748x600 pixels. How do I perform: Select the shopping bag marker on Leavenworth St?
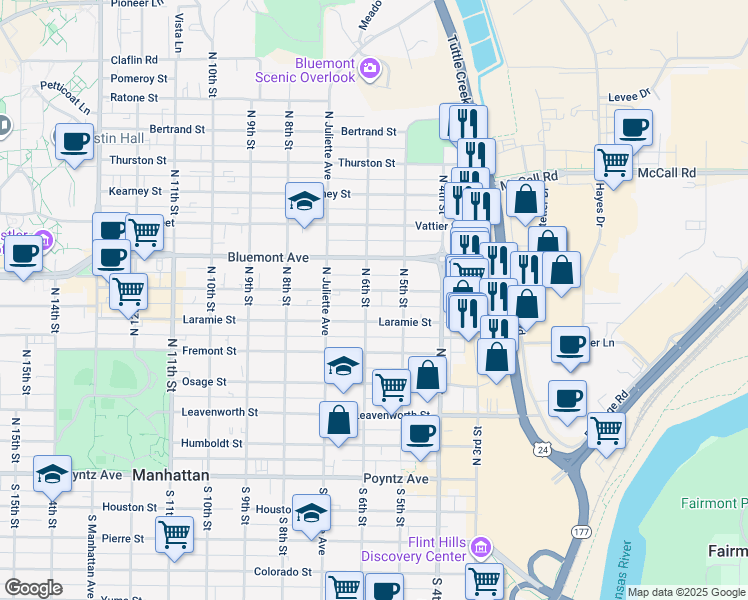(339, 420)
